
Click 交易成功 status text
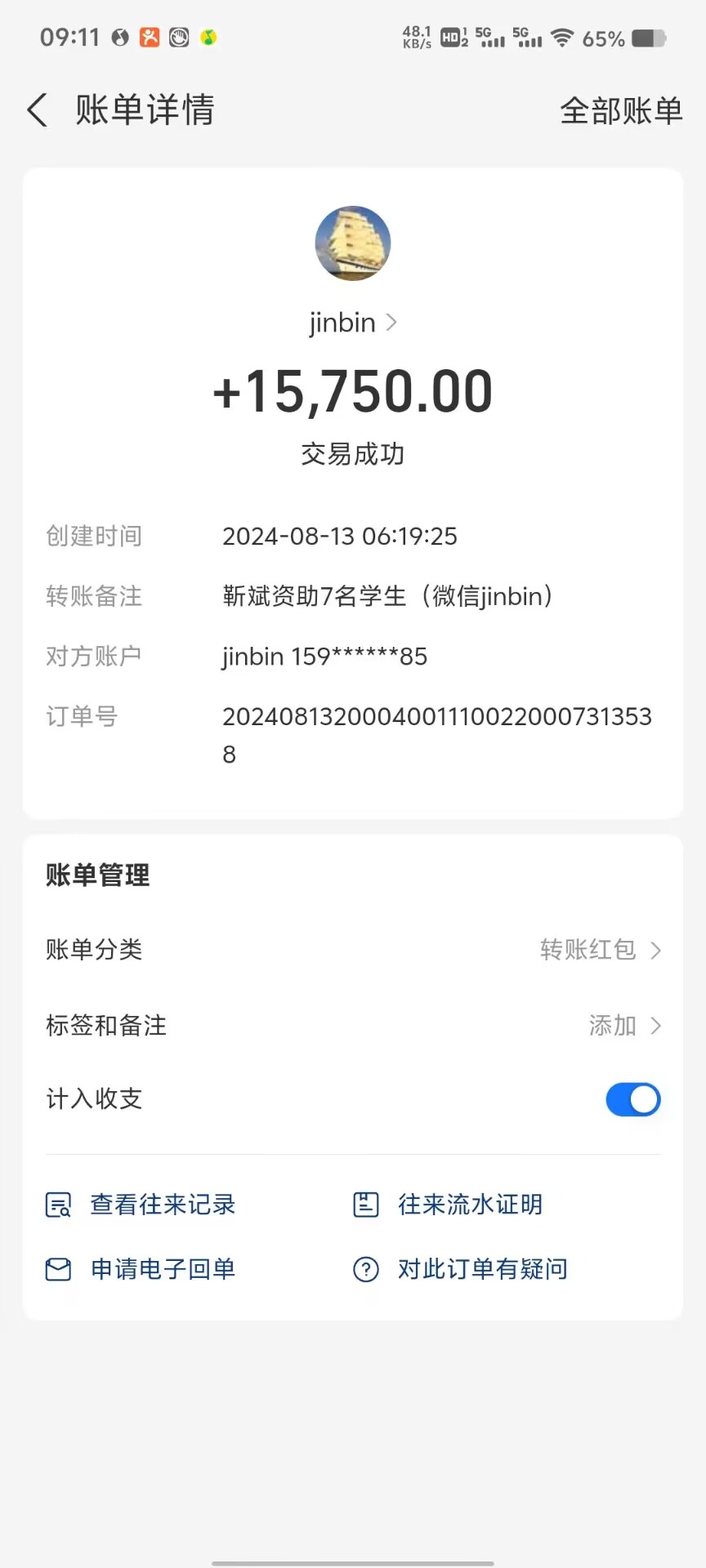353,454
